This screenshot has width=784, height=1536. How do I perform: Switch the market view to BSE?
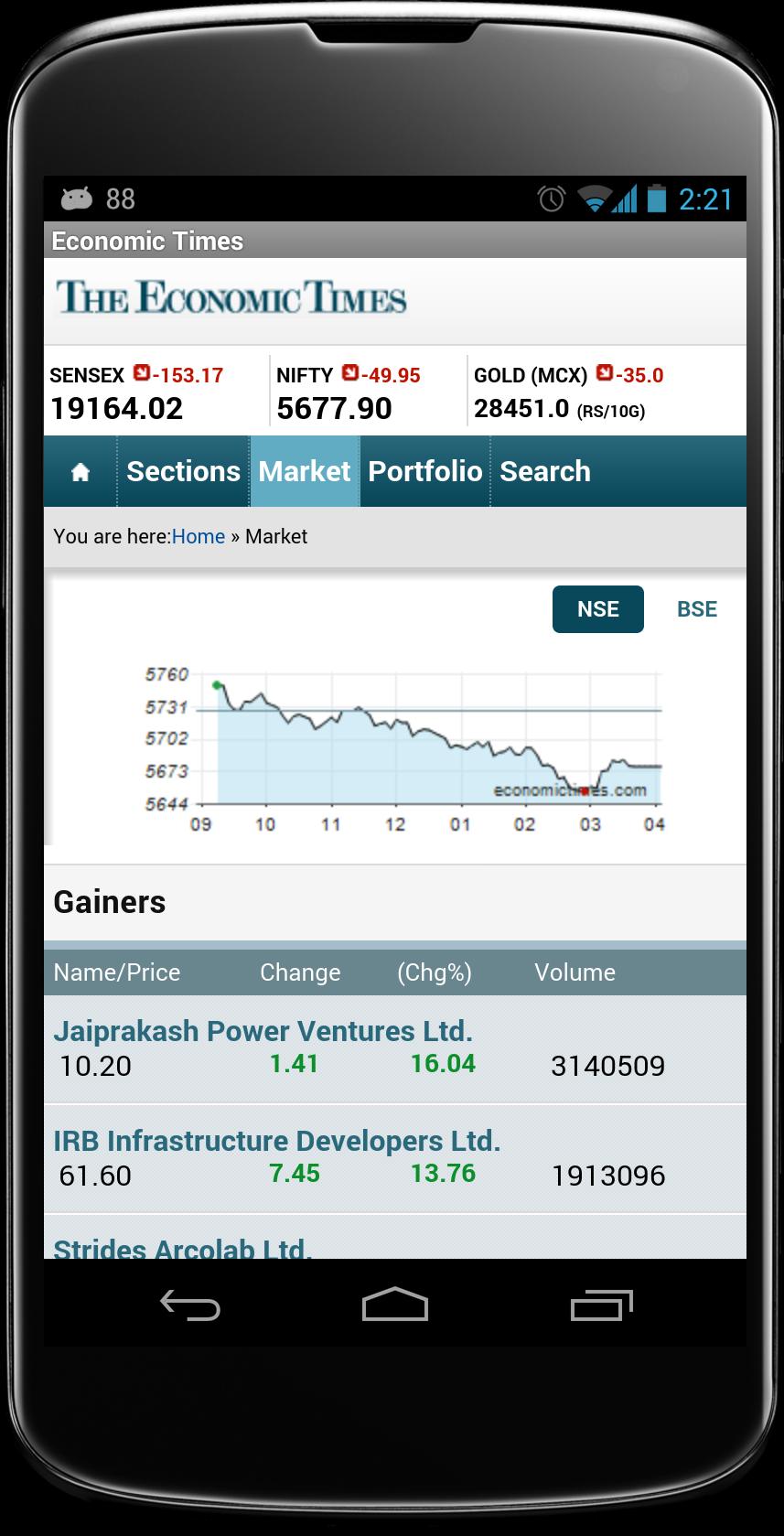point(696,608)
